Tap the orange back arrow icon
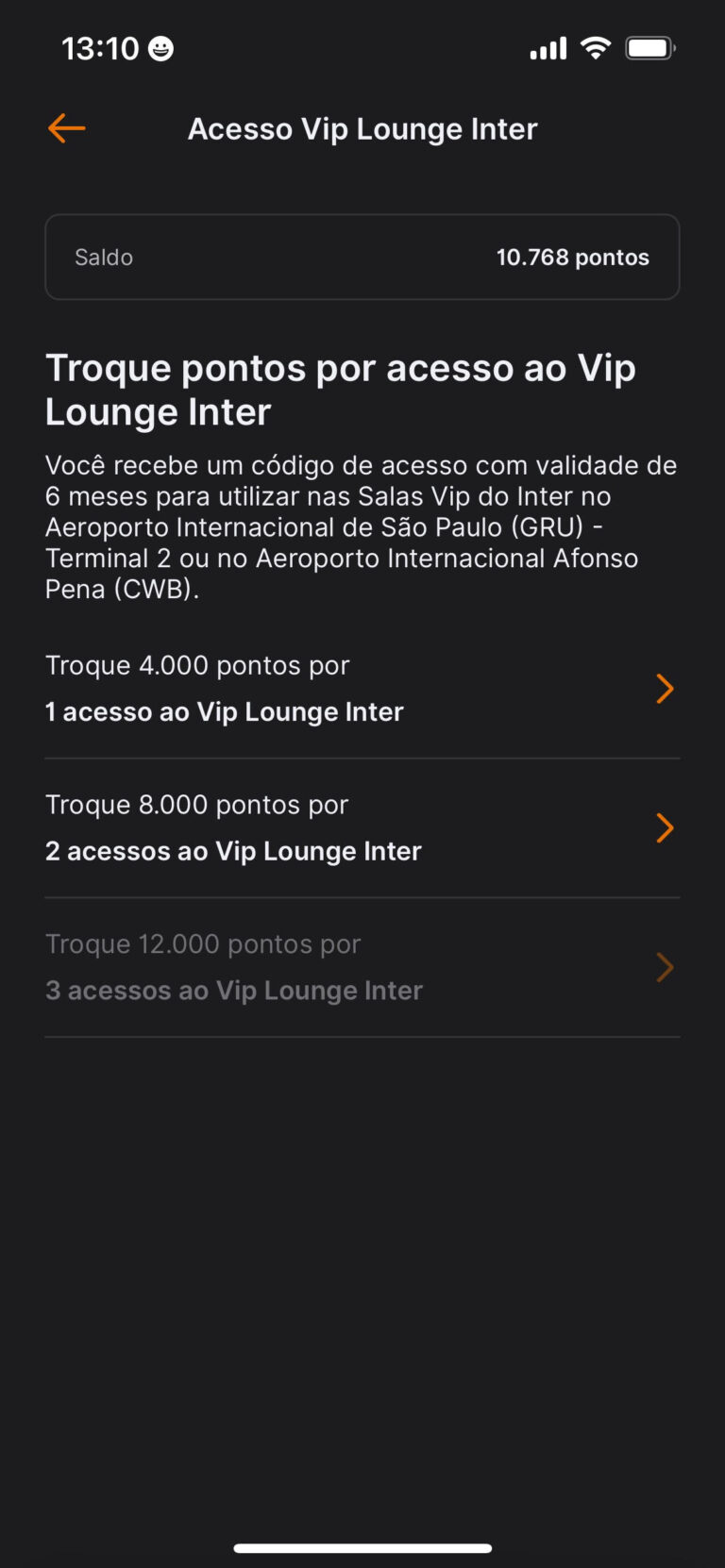The image size is (725, 1568). (x=66, y=127)
